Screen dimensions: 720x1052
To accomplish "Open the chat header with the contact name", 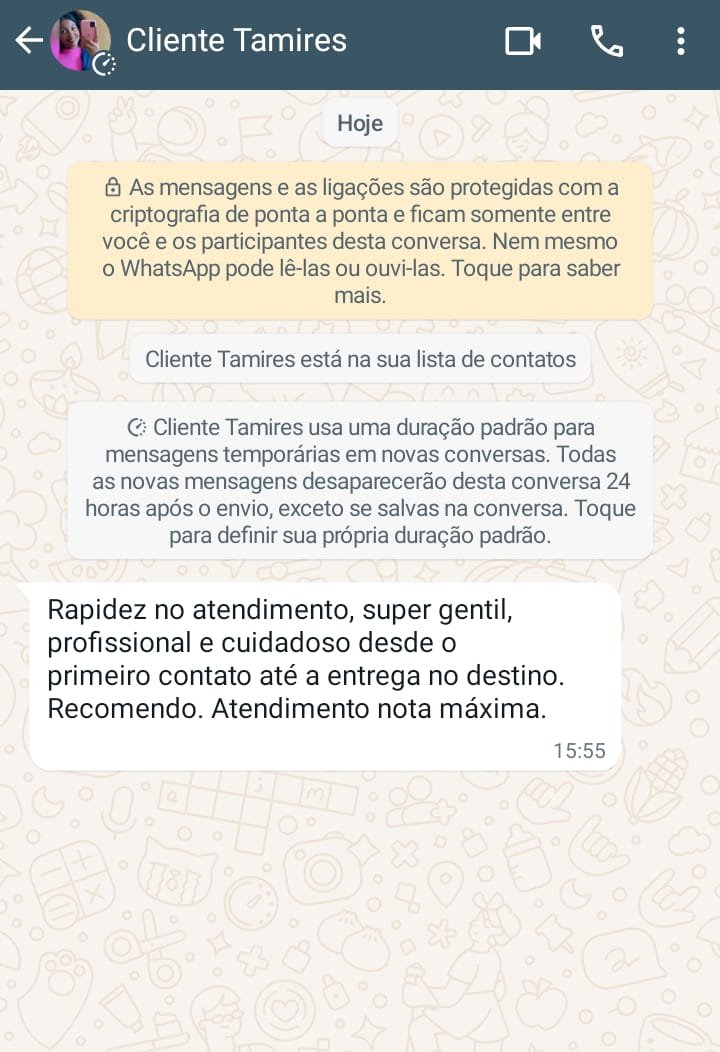I will (236, 40).
